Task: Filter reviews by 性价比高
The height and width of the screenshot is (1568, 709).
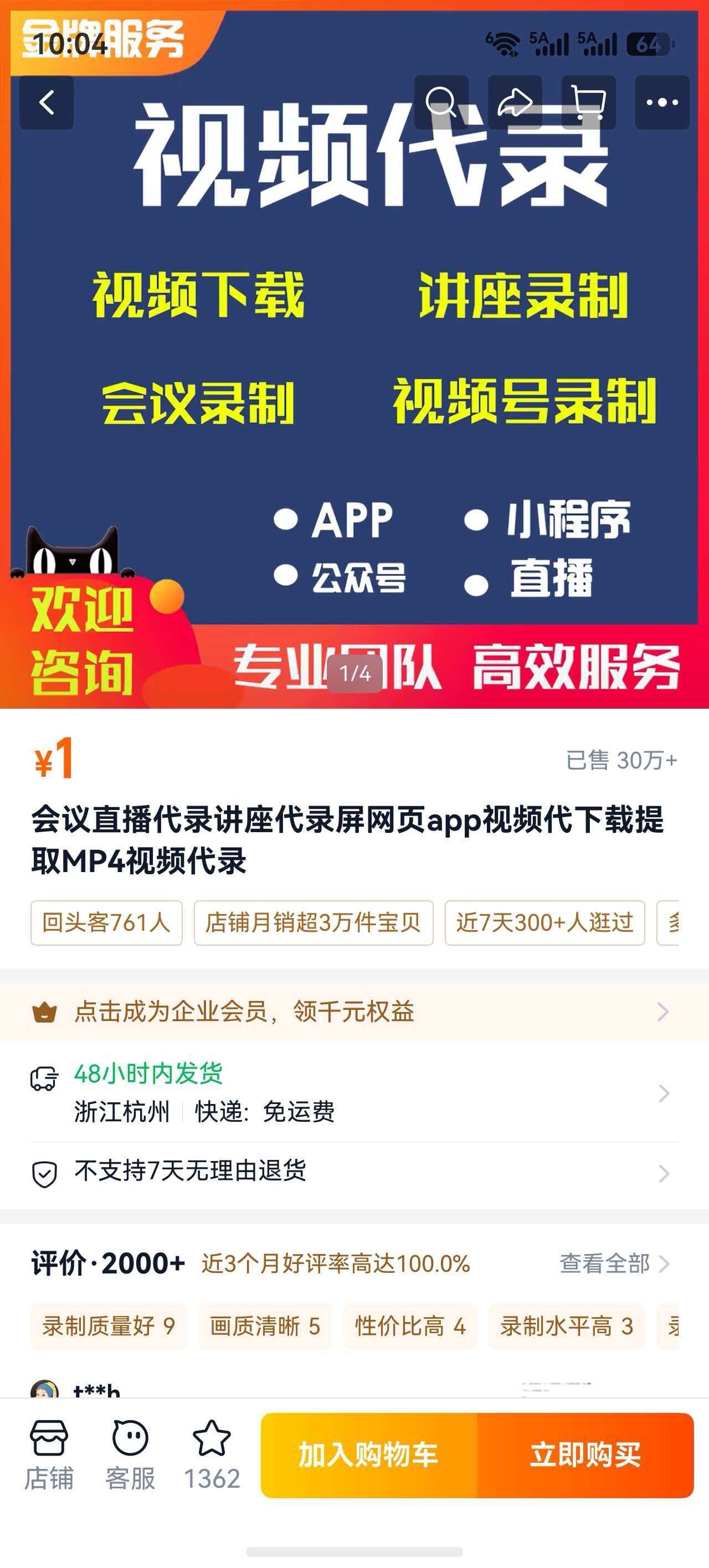Action: [x=410, y=1325]
